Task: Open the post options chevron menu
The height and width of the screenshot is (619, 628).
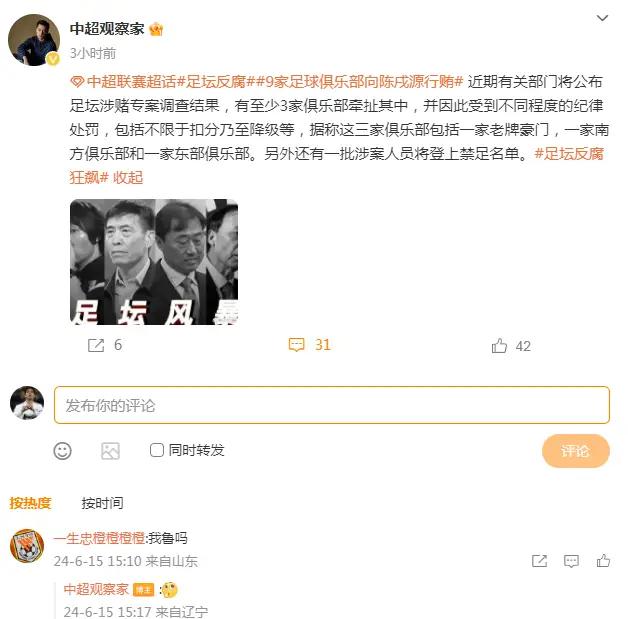Action: point(601,19)
